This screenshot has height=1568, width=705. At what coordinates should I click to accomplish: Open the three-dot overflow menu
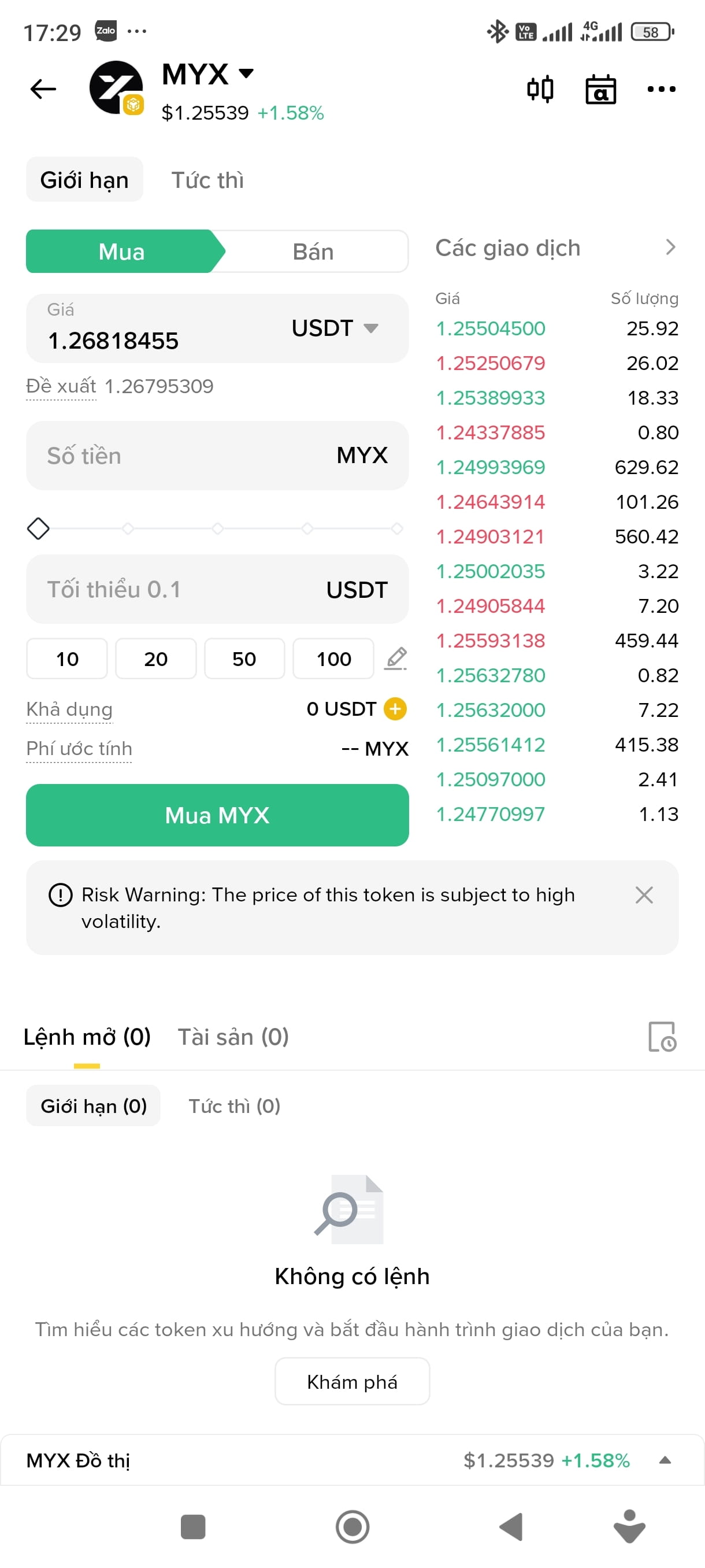661,89
